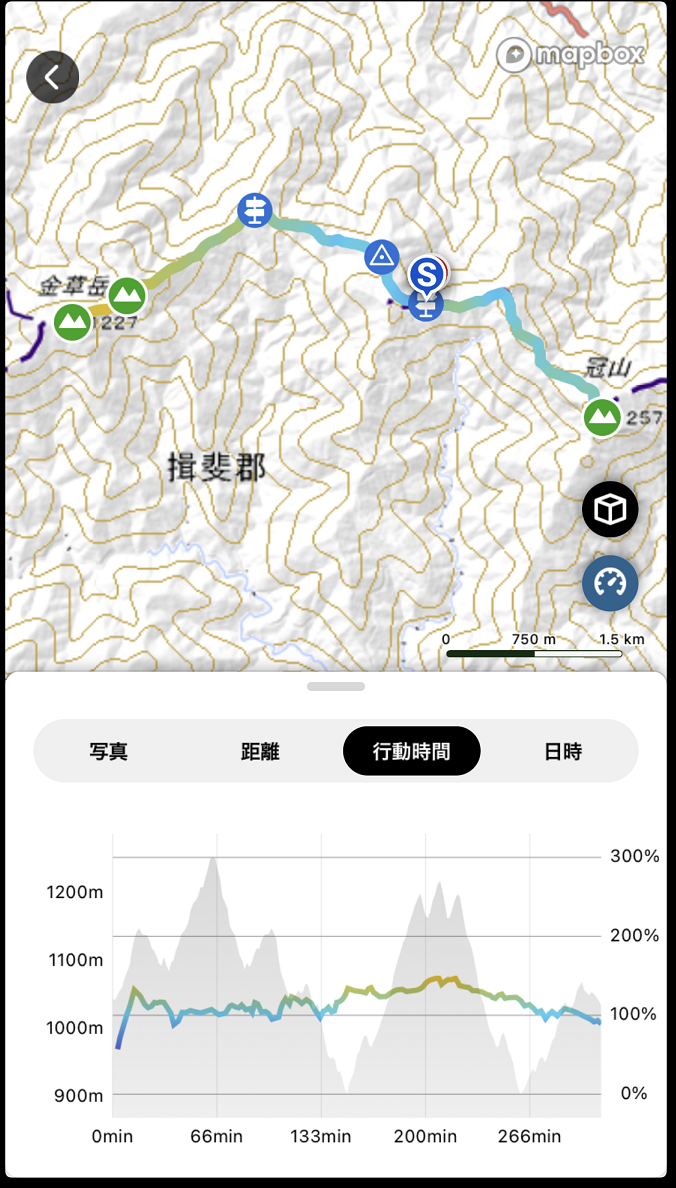Toggle the 3D map cube view
The height and width of the screenshot is (1188, 676).
click(610, 510)
